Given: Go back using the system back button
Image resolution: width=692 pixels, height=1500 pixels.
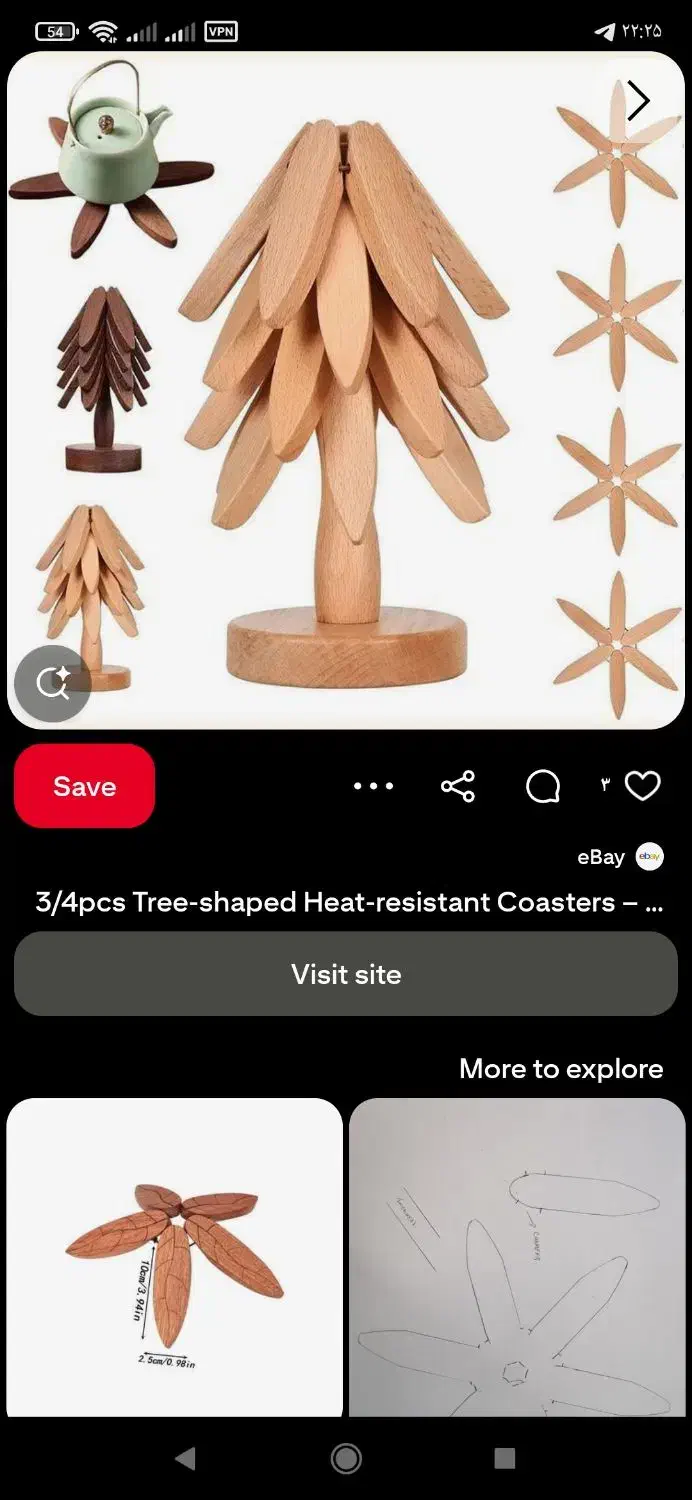Looking at the screenshot, I should (185, 1459).
